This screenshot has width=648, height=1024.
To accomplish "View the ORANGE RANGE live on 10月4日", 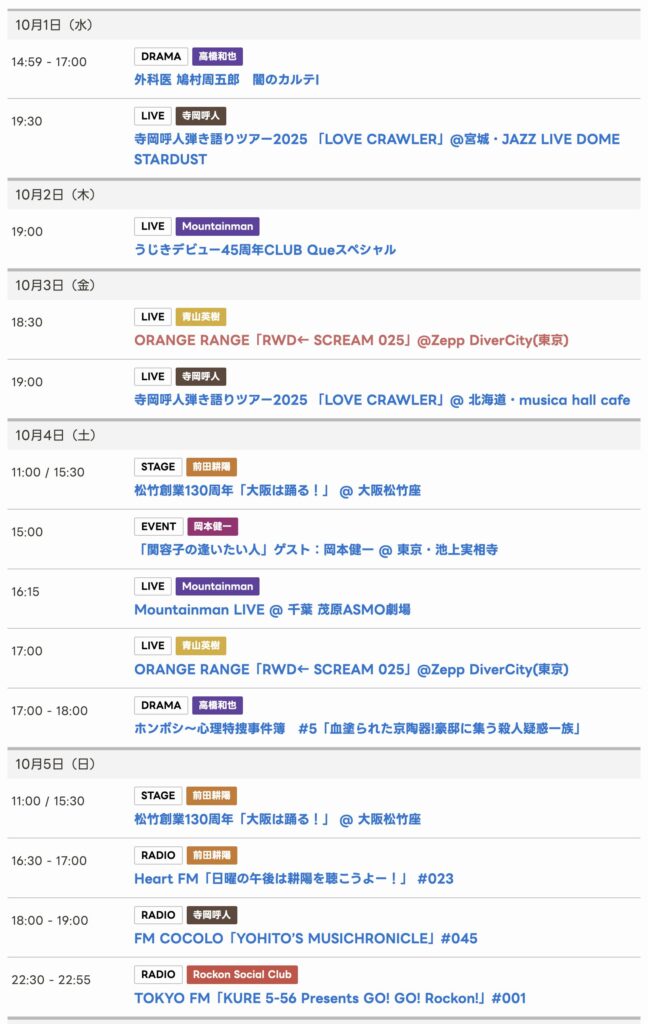I will tap(351, 669).
